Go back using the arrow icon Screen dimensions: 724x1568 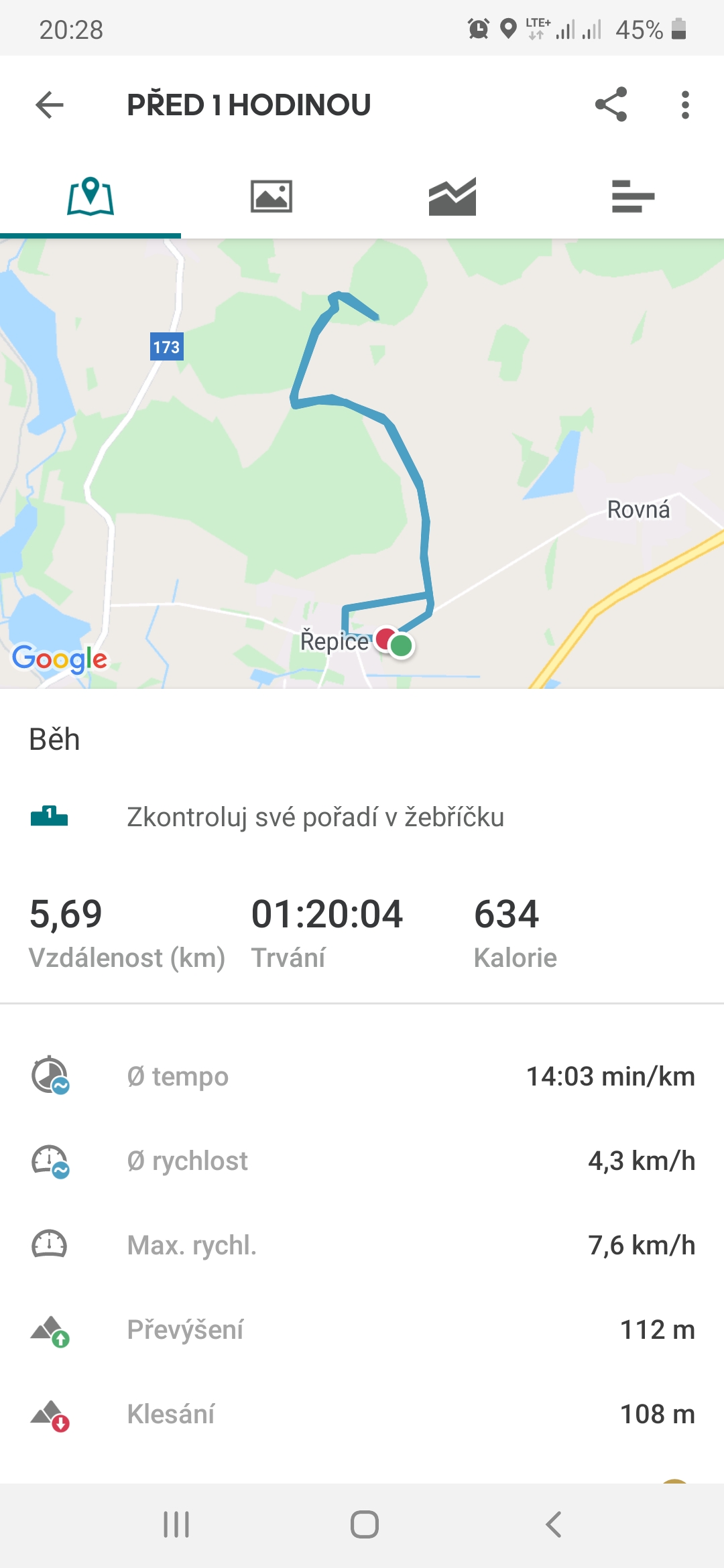coord(50,105)
